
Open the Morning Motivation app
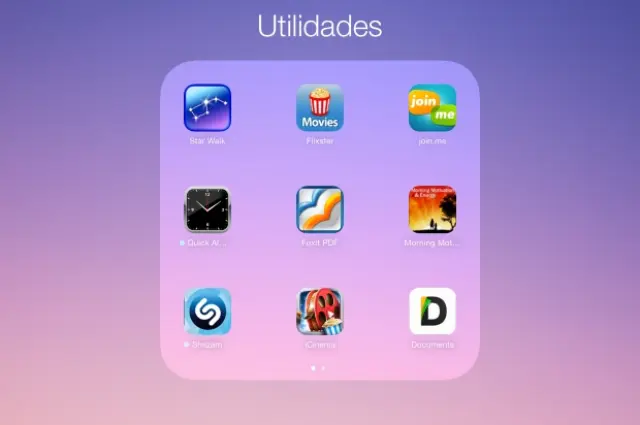[x=432, y=210]
